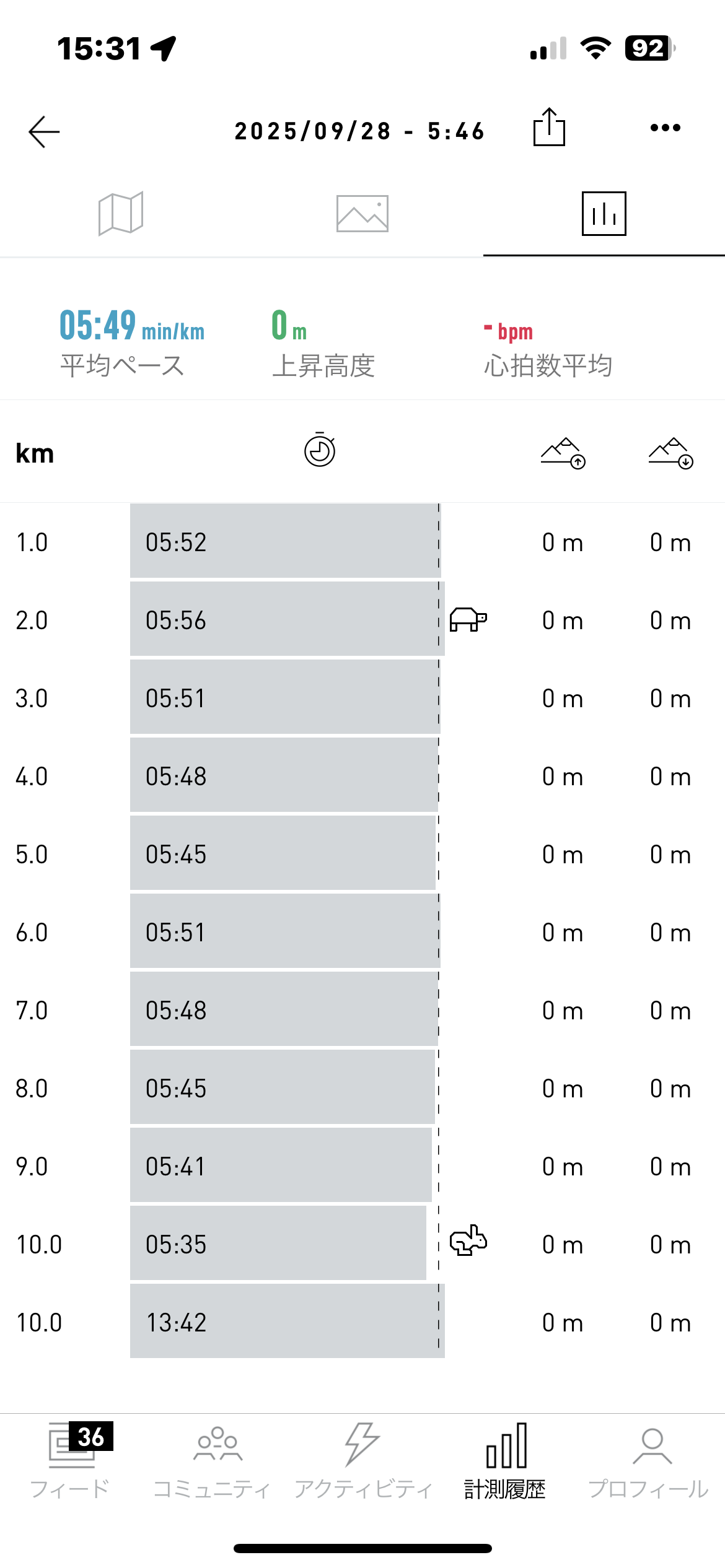Screen dimensions: 725x1568
Task: Select the bar chart statistics tab
Action: 604,214
